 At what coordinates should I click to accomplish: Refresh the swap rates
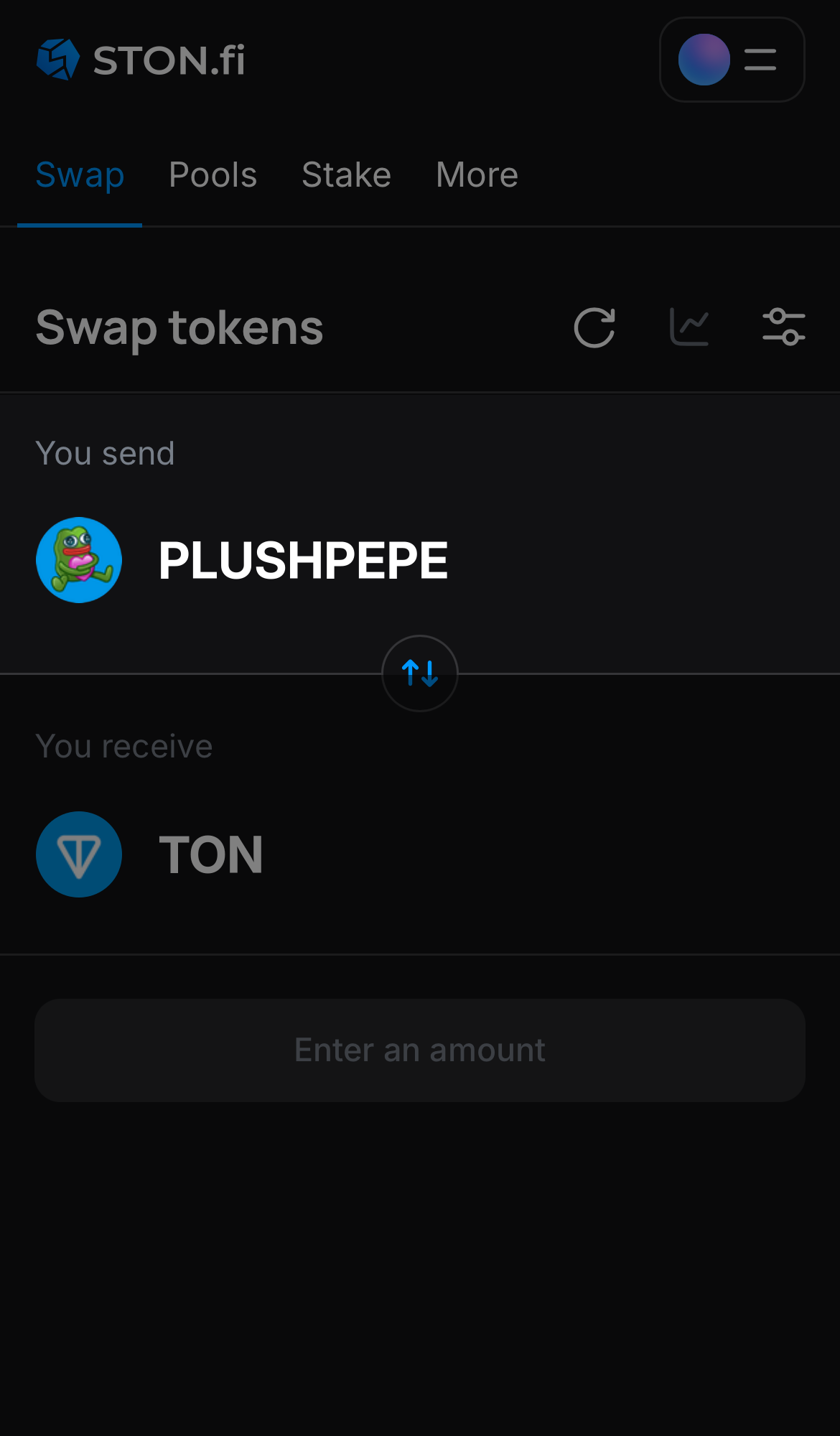[594, 328]
